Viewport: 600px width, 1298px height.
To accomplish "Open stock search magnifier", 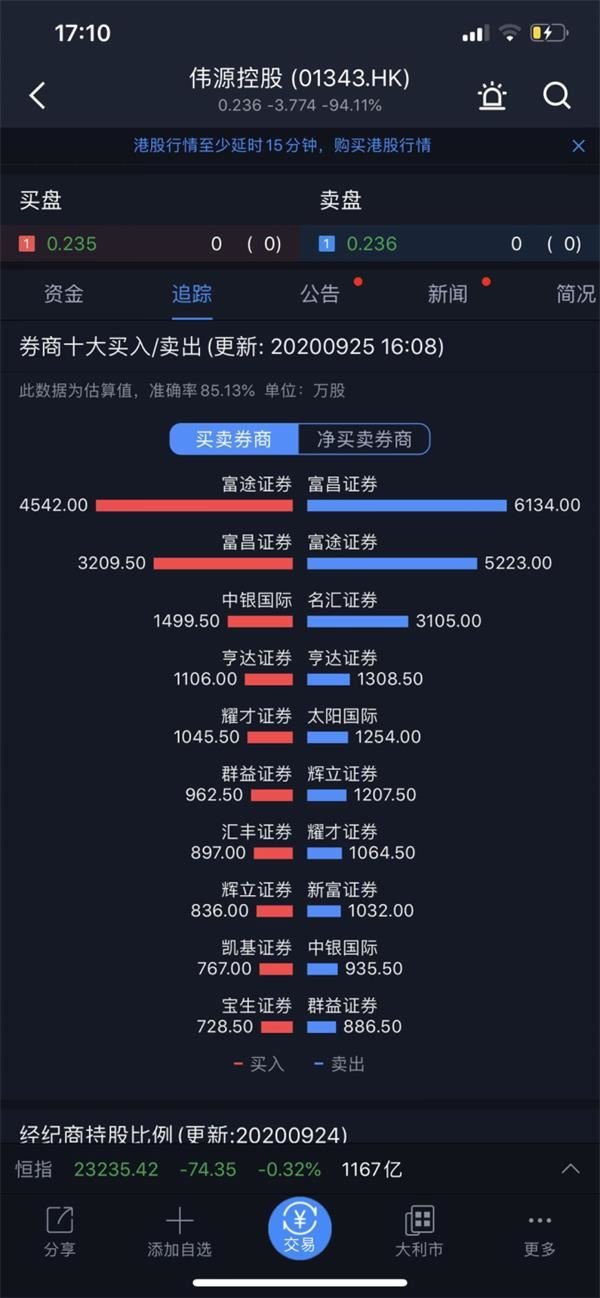I will pos(556,96).
